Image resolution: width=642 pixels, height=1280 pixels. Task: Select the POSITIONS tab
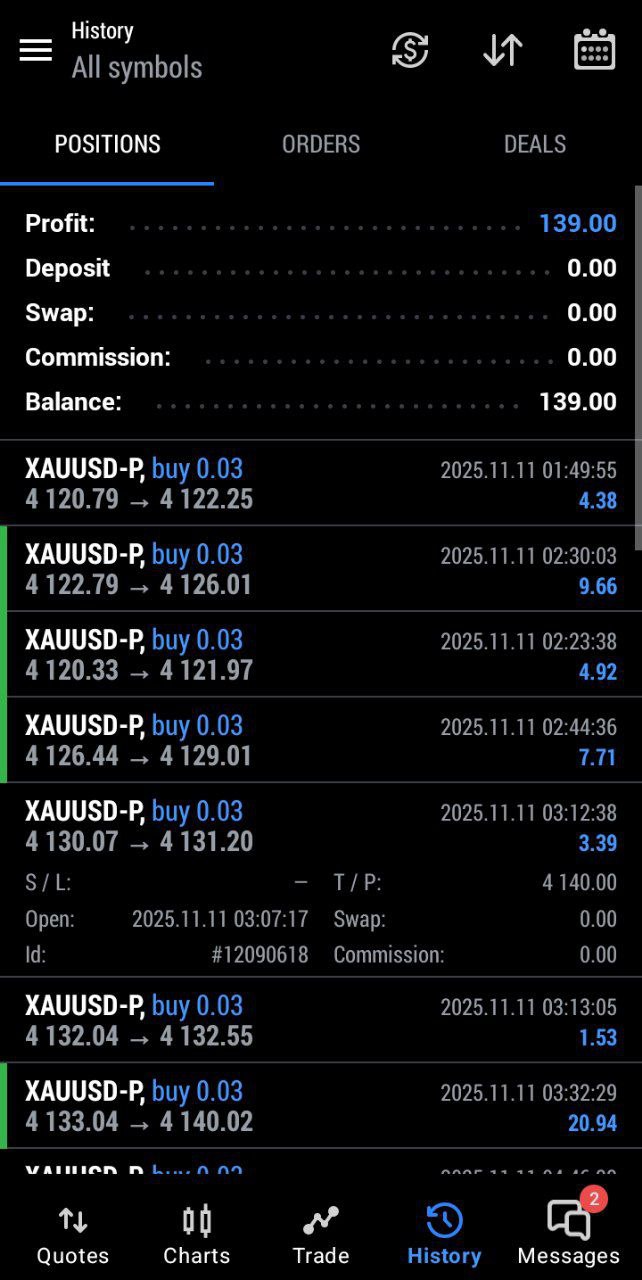[x=107, y=144]
